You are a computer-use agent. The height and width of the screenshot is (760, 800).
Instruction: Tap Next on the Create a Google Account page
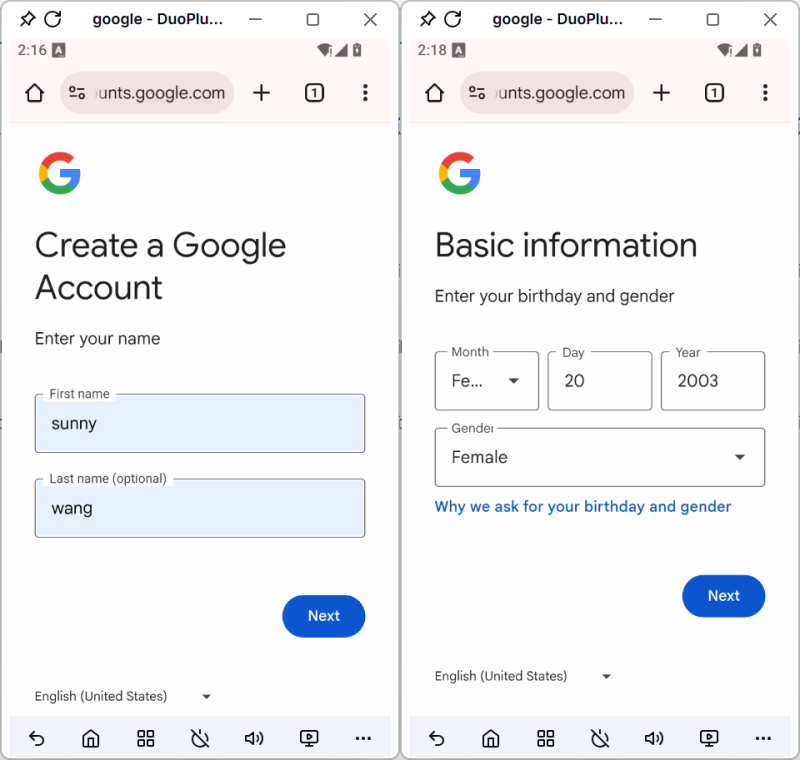323,616
